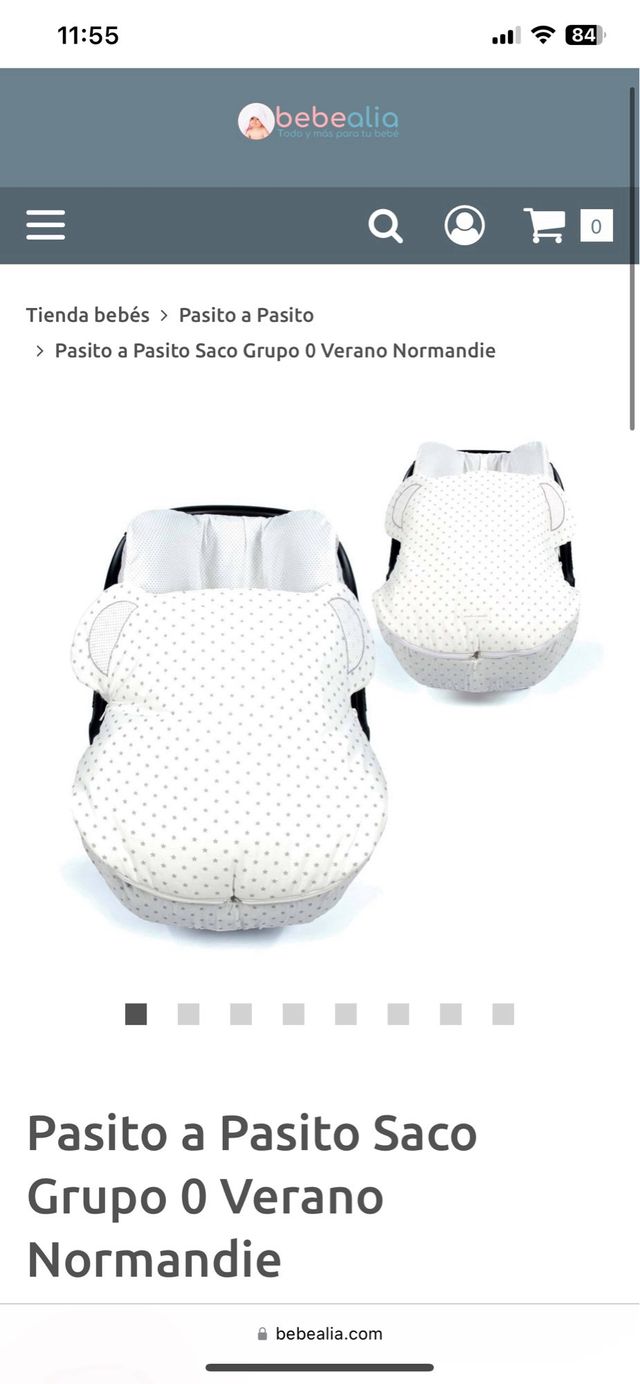This screenshot has height=1384, width=640.
Task: Open the user account icon
Action: pyautogui.click(x=465, y=225)
